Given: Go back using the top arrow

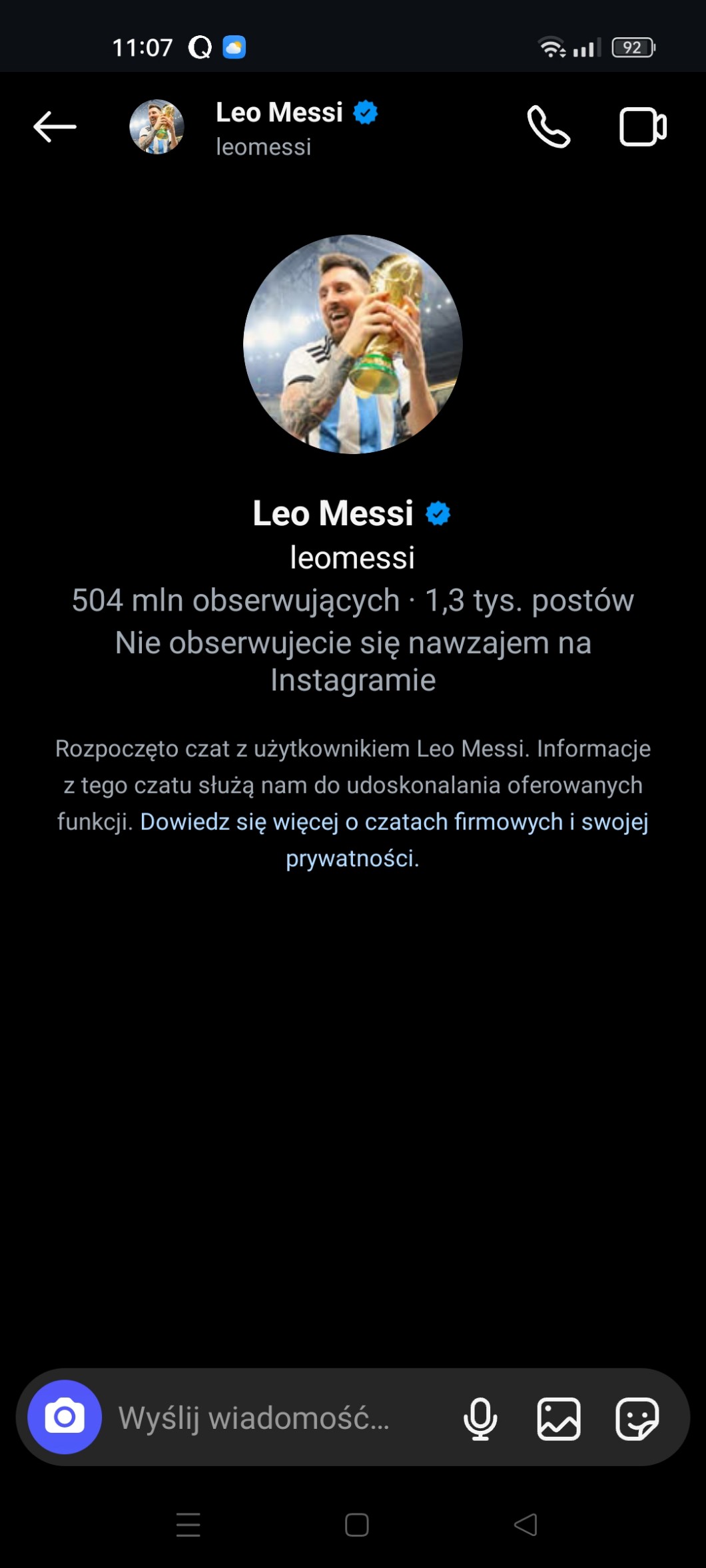Looking at the screenshot, I should [x=55, y=127].
